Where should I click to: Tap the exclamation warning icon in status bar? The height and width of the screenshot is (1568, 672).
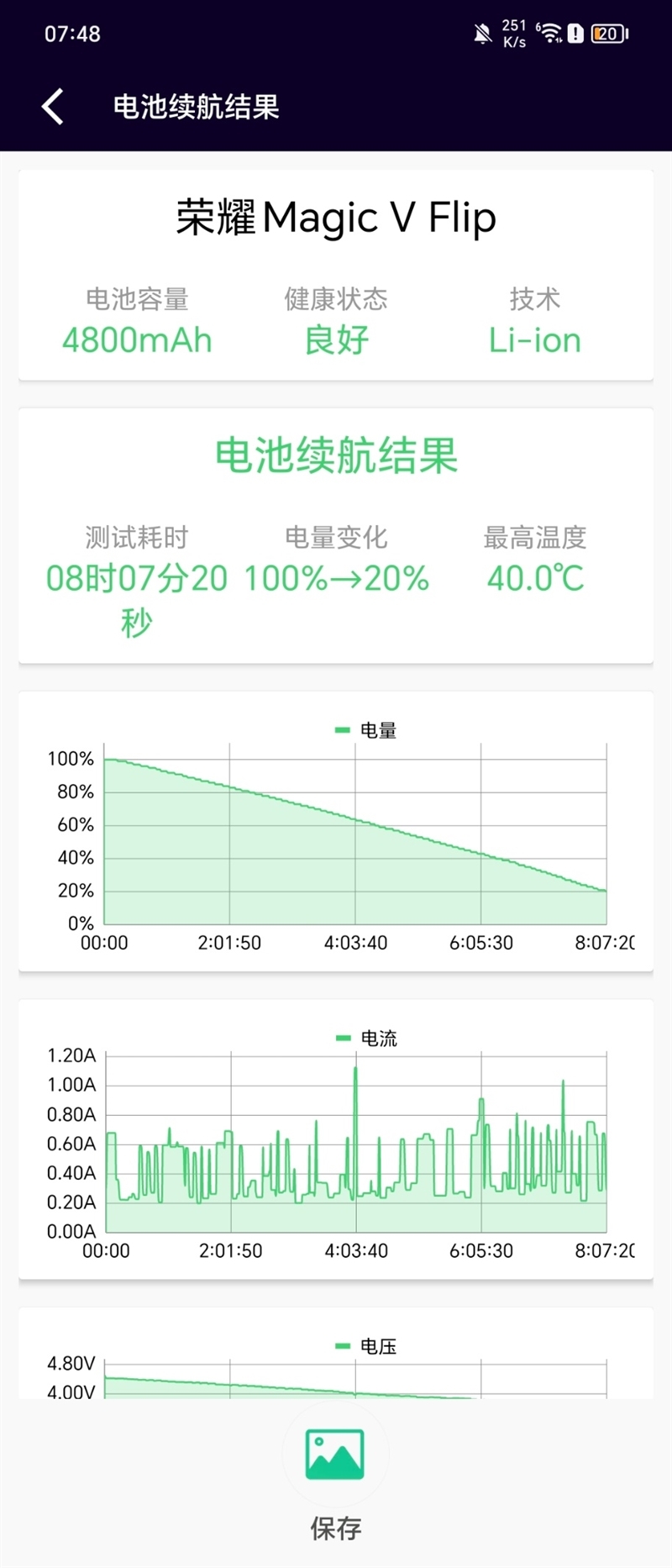tap(575, 34)
